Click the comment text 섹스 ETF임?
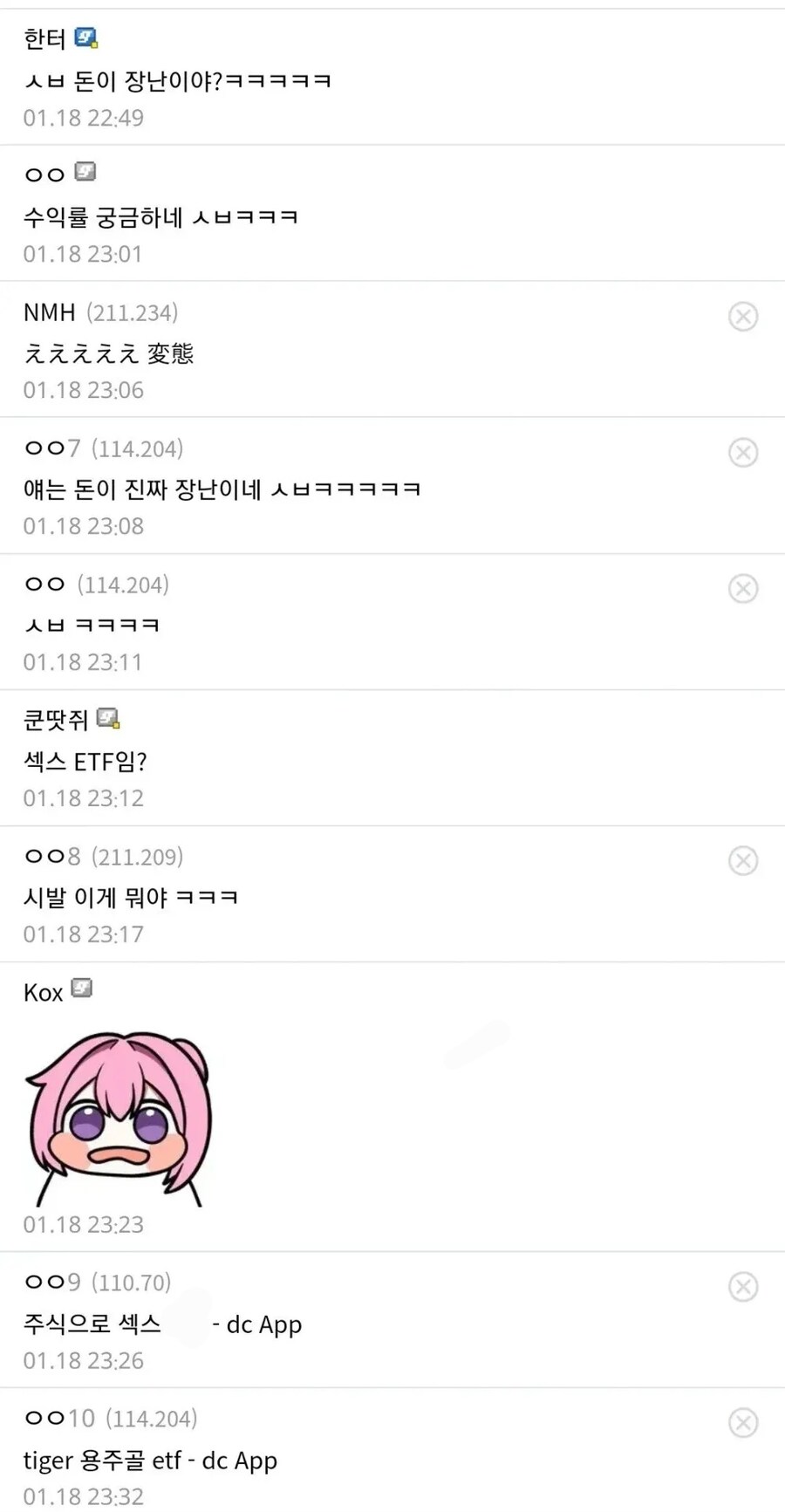 pos(85,761)
